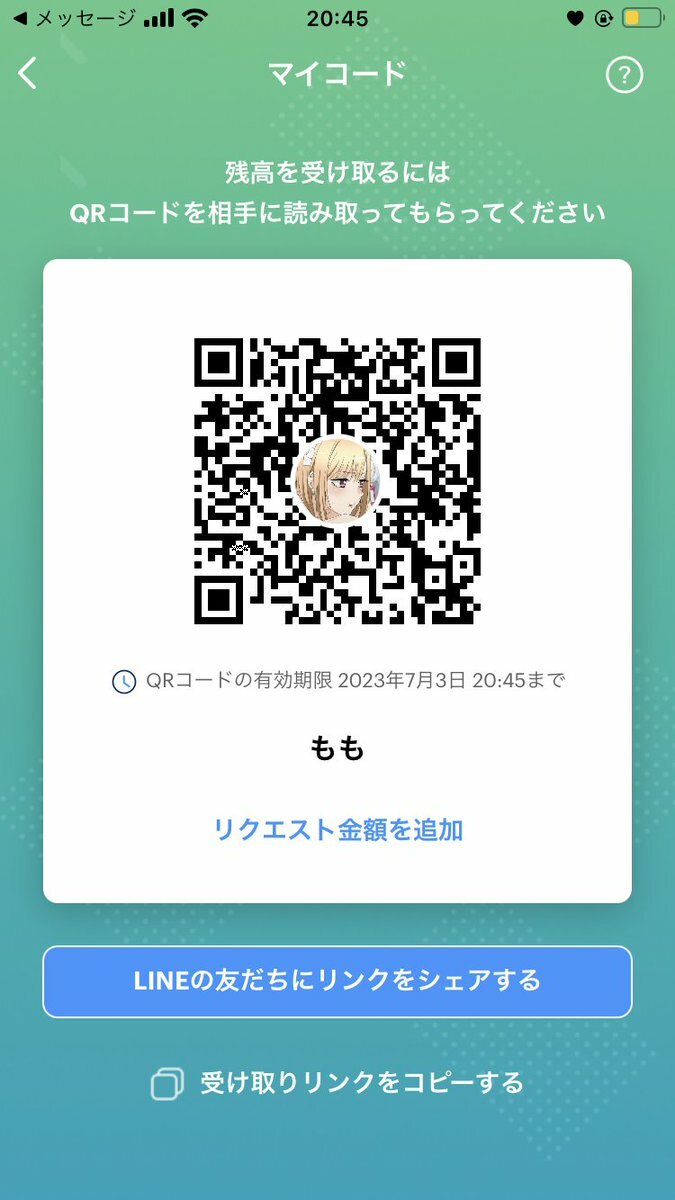Tap LINEの友だちにリンクをシェアする button
675x1200 pixels.
coord(337,981)
